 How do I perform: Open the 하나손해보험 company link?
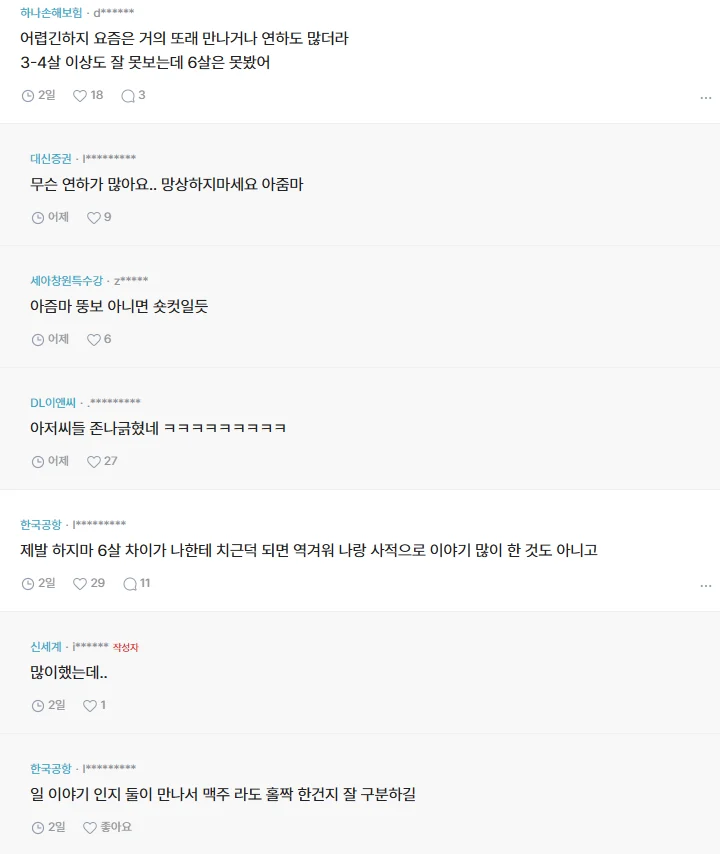click(x=51, y=12)
